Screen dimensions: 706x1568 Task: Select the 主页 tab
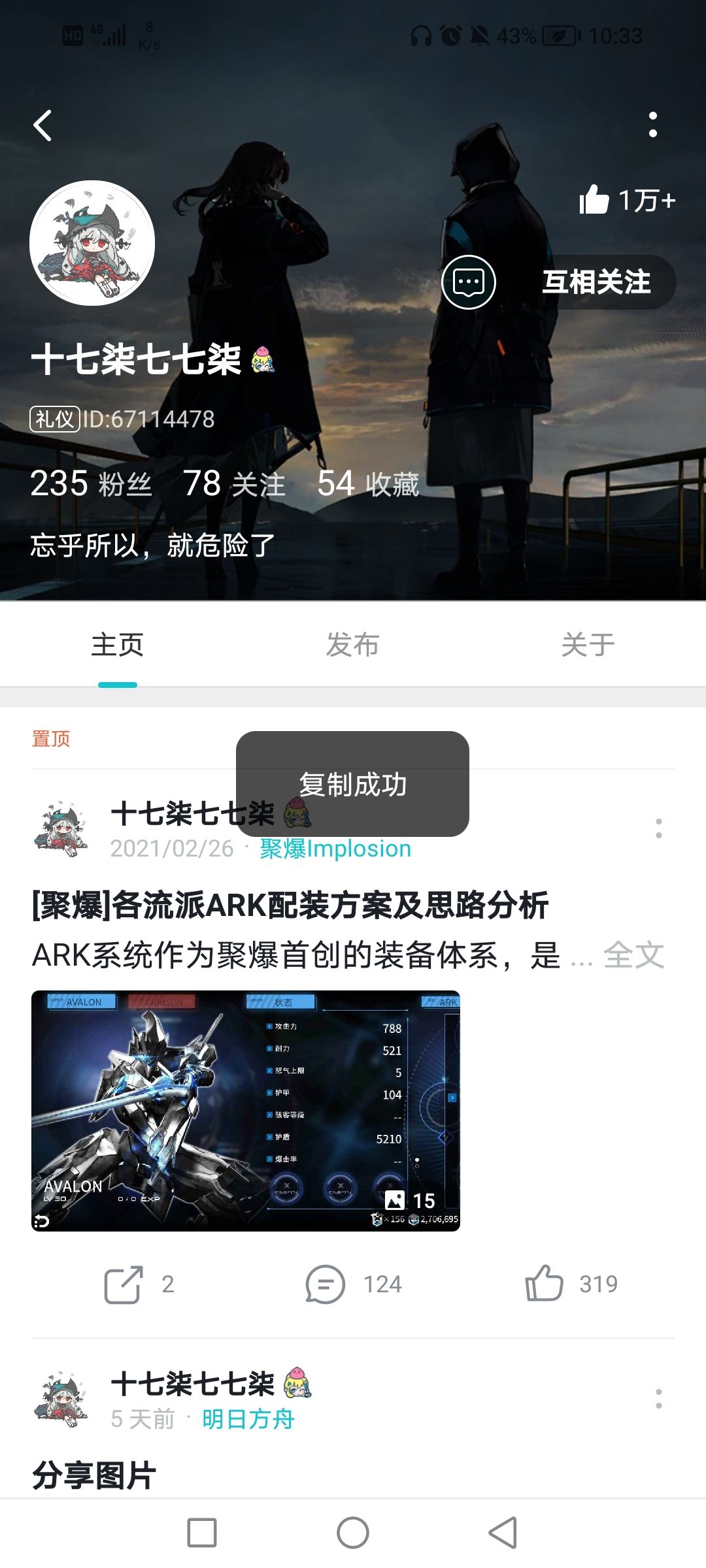coord(118,645)
